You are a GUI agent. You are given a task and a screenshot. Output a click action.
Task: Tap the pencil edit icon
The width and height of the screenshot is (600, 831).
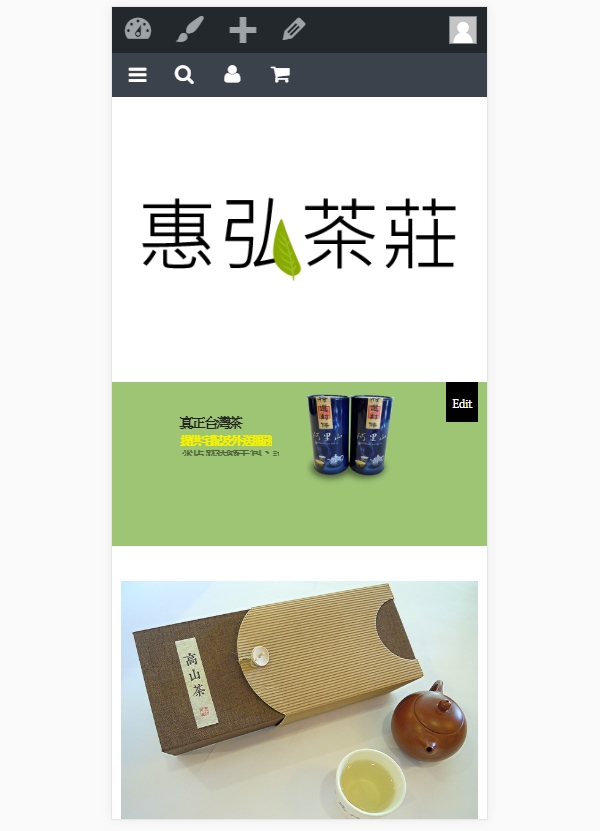pyautogui.click(x=293, y=29)
